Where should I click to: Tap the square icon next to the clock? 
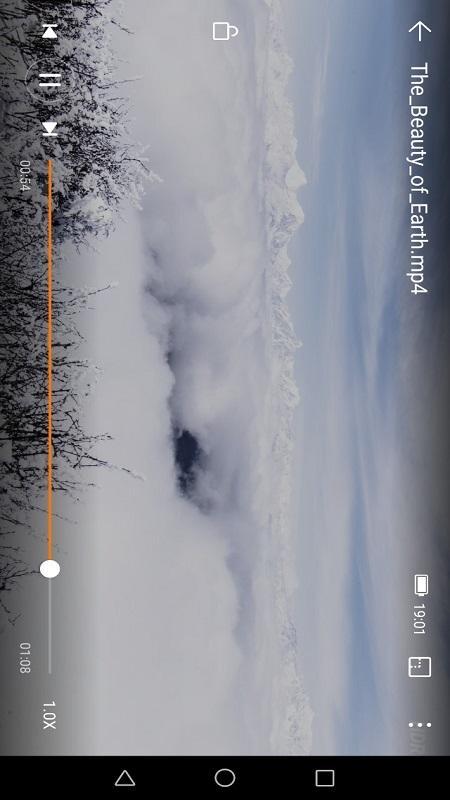[x=420, y=667]
